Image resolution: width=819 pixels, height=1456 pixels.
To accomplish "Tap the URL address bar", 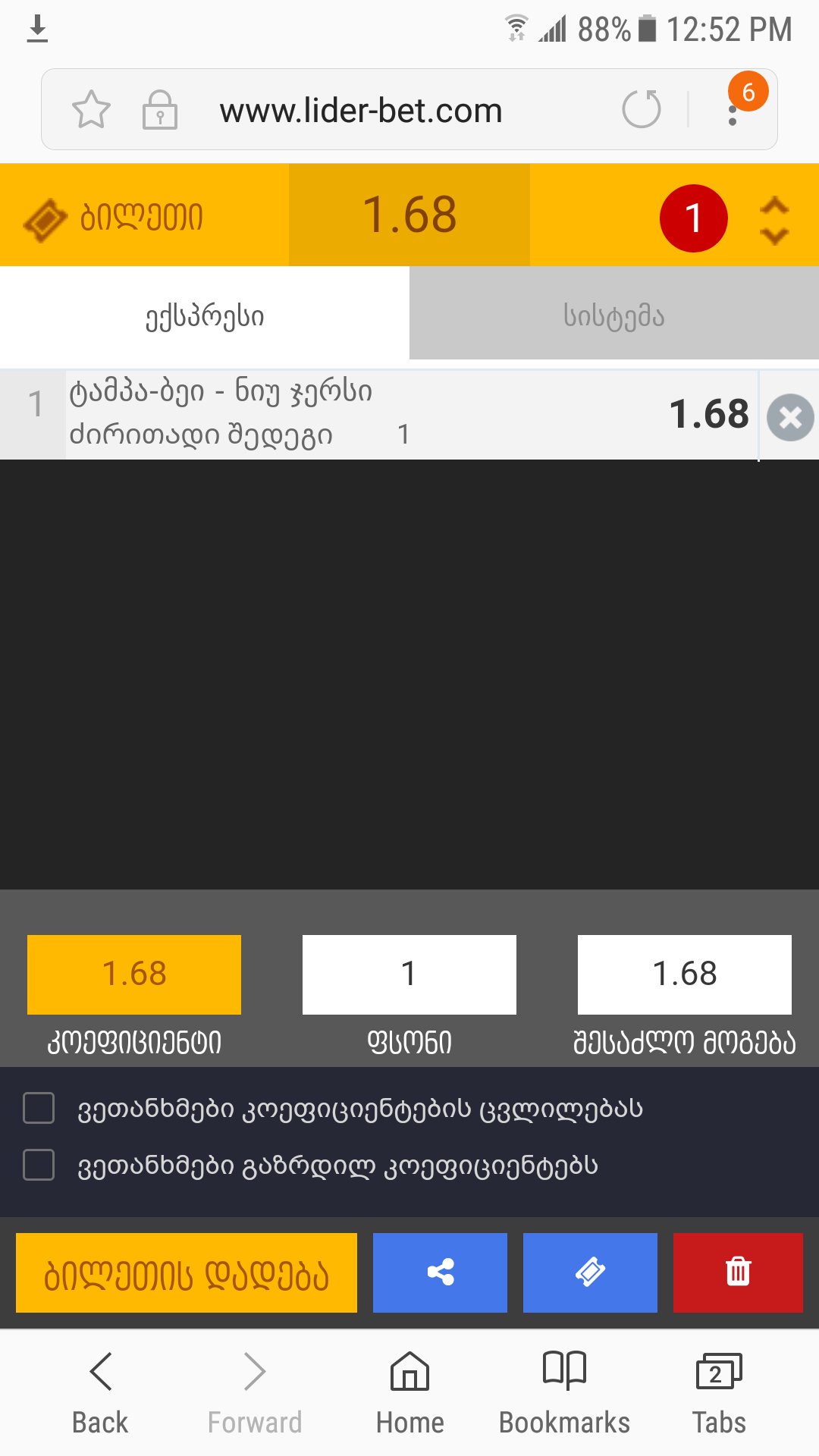I will pyautogui.click(x=361, y=111).
